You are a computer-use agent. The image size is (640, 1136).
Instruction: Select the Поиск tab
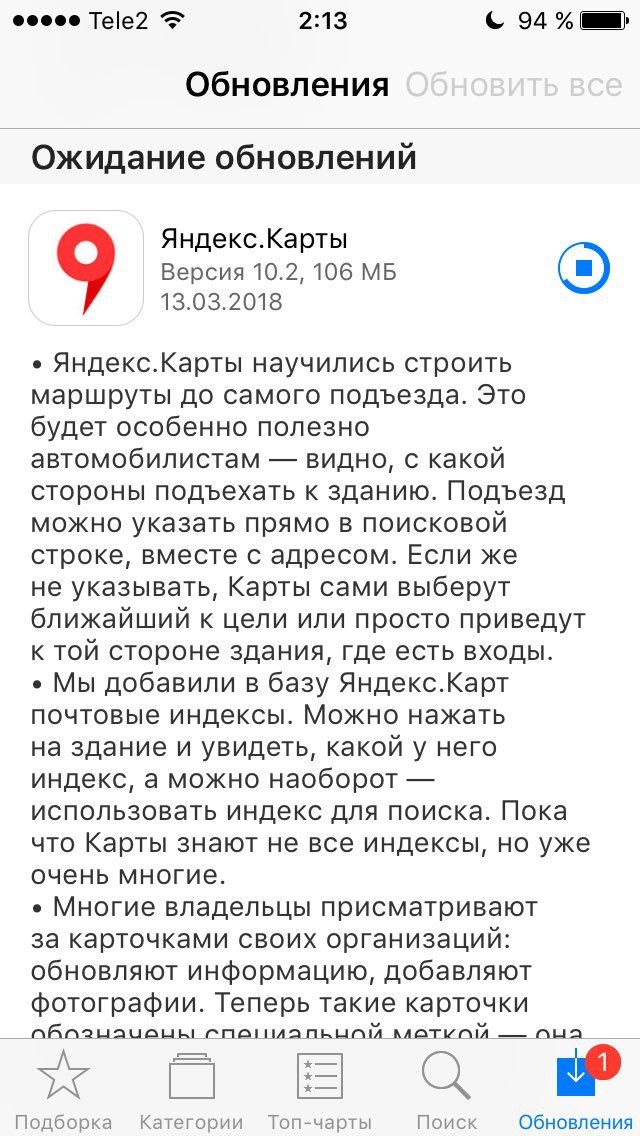[446, 1090]
